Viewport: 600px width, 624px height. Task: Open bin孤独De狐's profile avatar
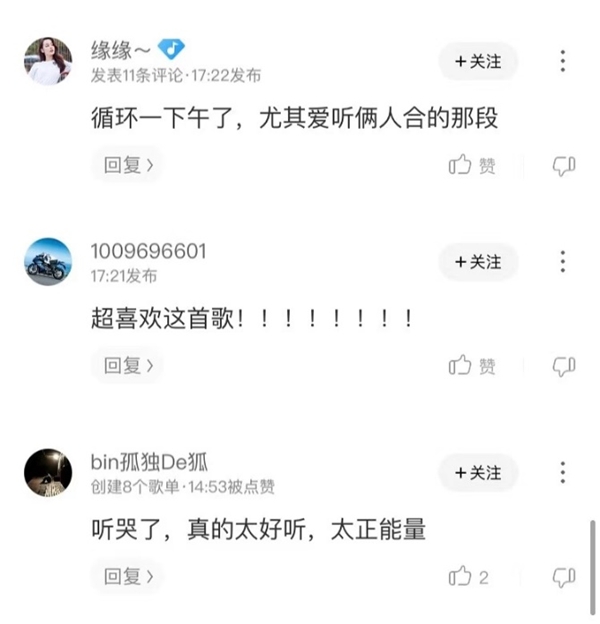[x=48, y=472]
